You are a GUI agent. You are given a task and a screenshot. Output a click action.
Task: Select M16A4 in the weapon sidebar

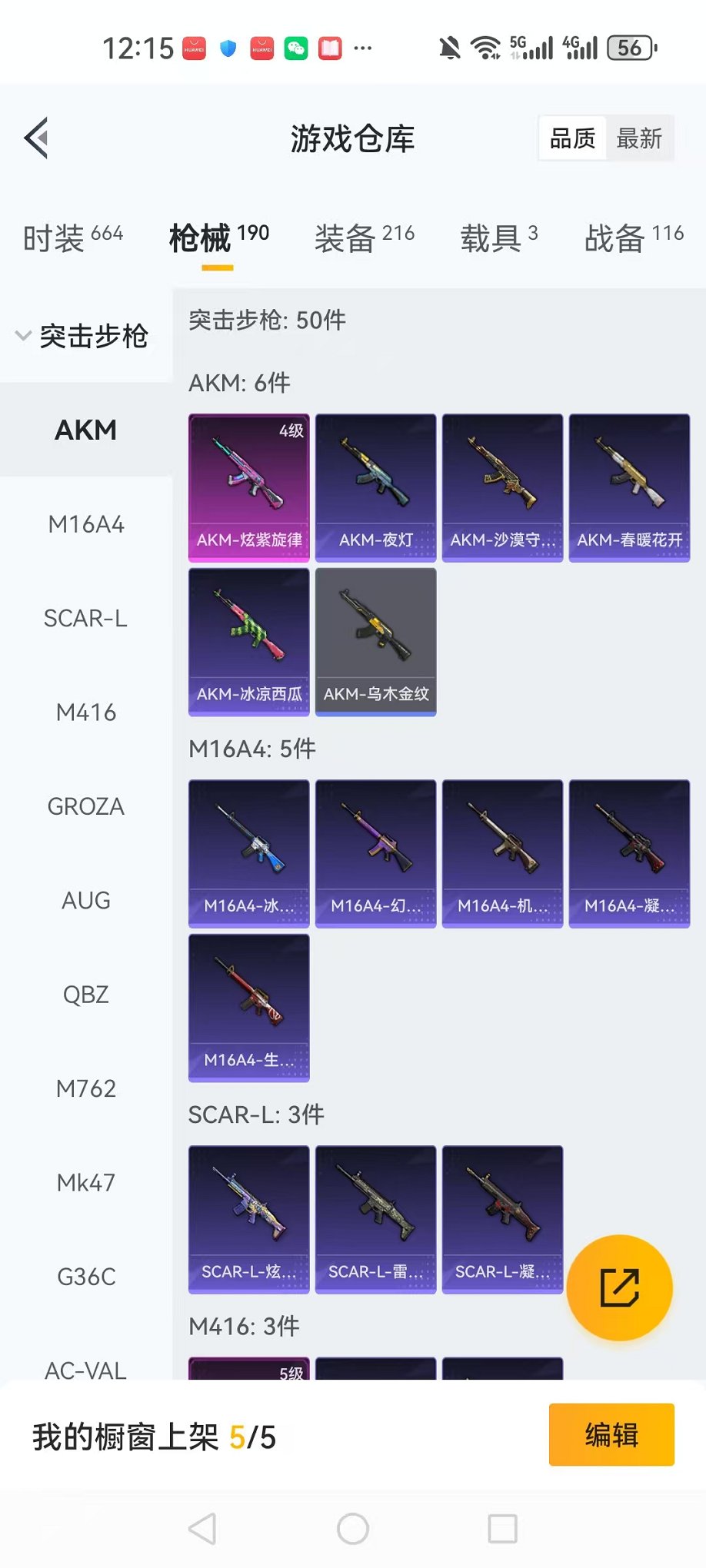(x=85, y=524)
